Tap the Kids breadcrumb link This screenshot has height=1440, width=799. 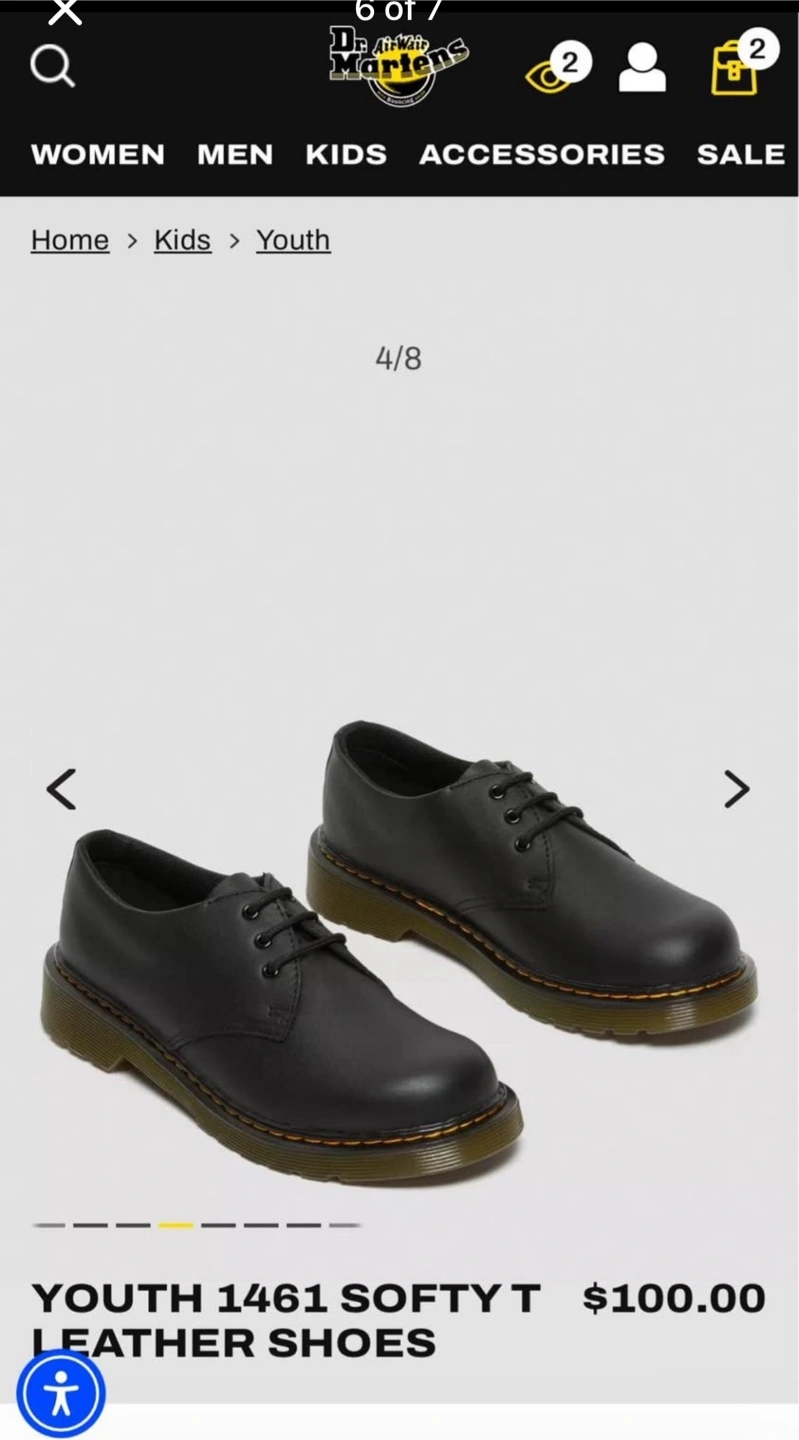[183, 240]
